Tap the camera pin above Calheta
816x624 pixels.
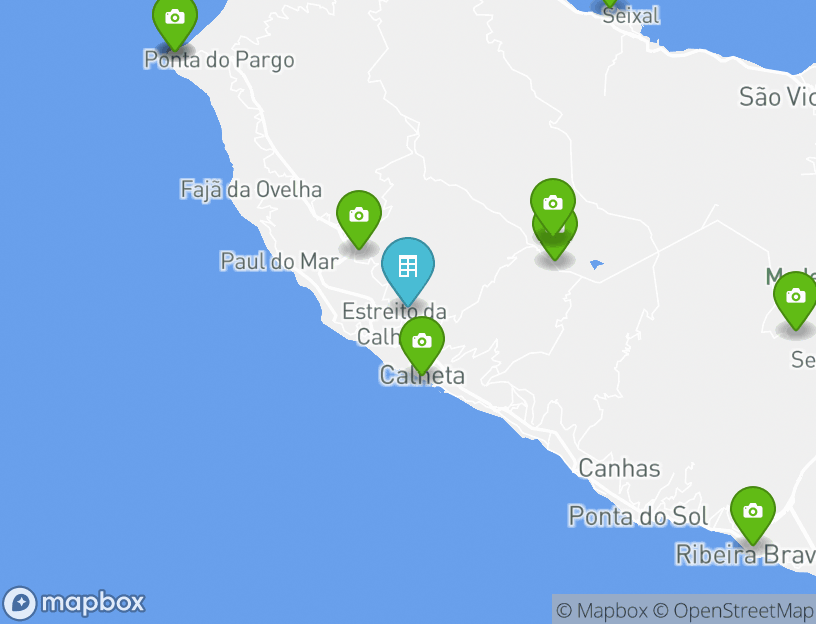pos(421,342)
